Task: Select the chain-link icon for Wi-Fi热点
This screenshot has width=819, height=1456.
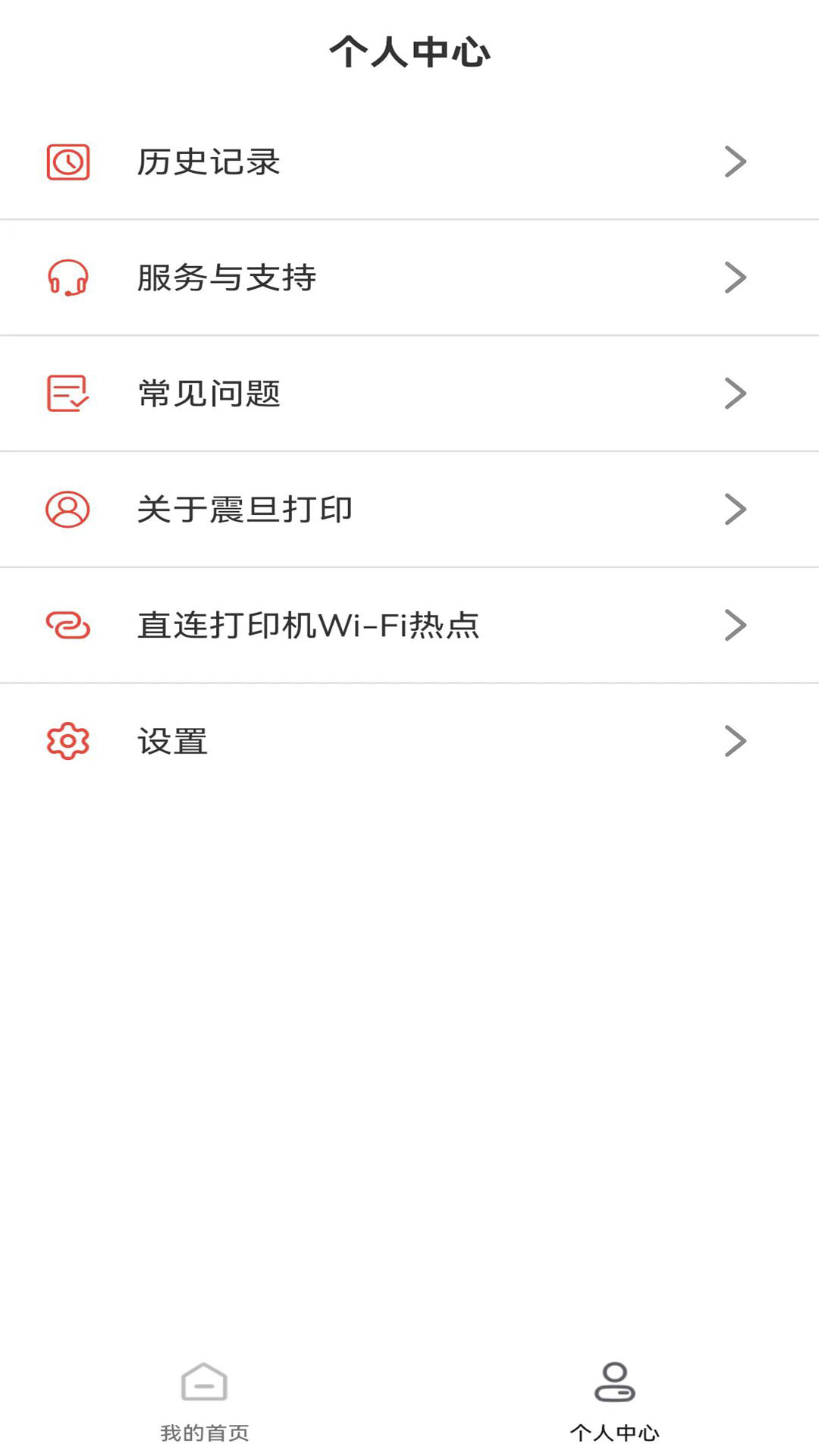Action: coord(67,625)
